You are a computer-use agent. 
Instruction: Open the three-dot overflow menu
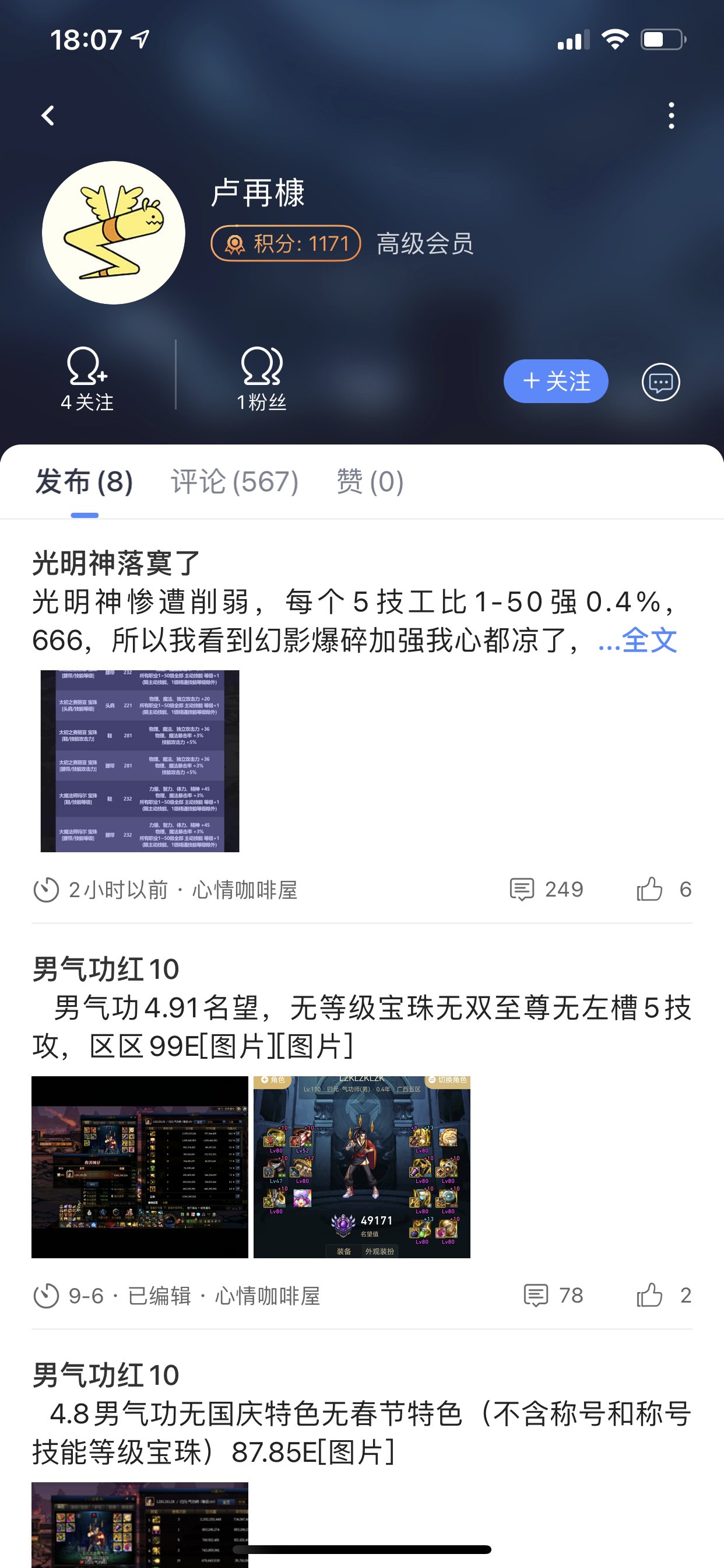671,116
